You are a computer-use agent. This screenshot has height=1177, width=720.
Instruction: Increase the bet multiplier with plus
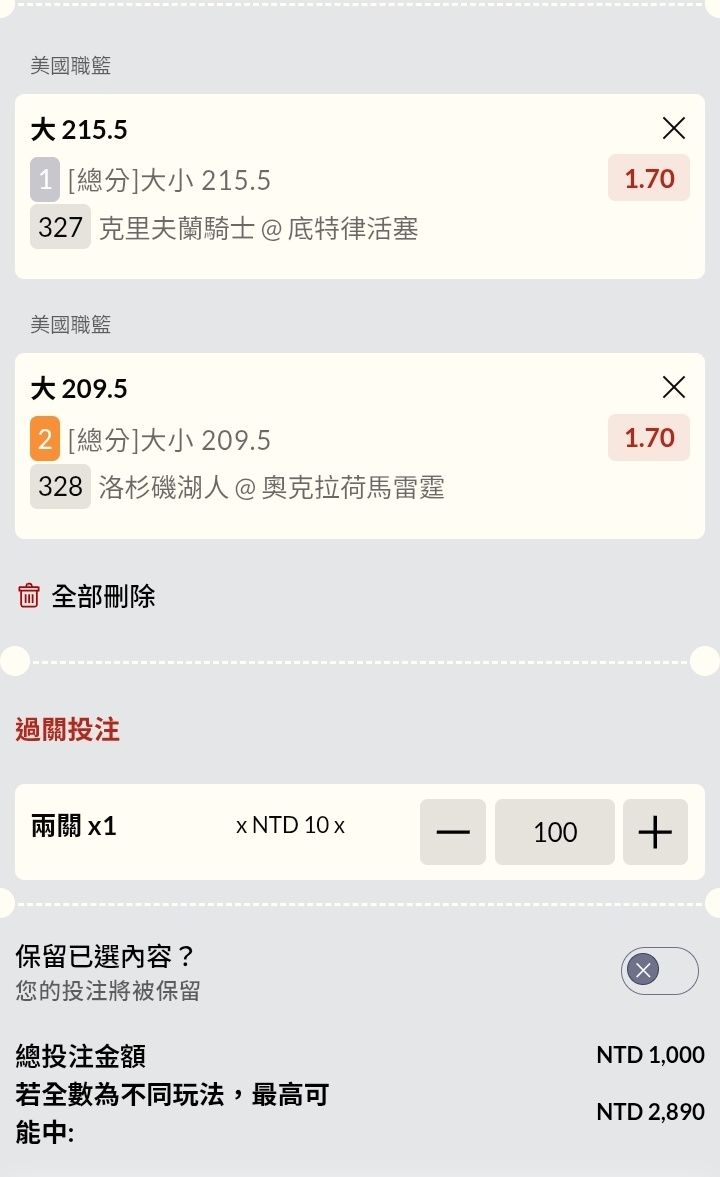[655, 832]
